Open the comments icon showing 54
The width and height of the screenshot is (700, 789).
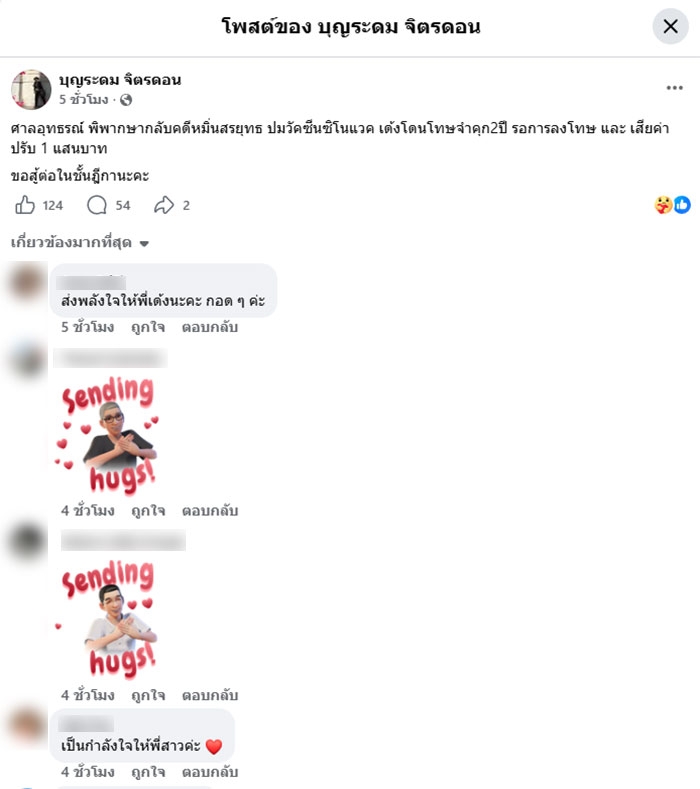(97, 205)
